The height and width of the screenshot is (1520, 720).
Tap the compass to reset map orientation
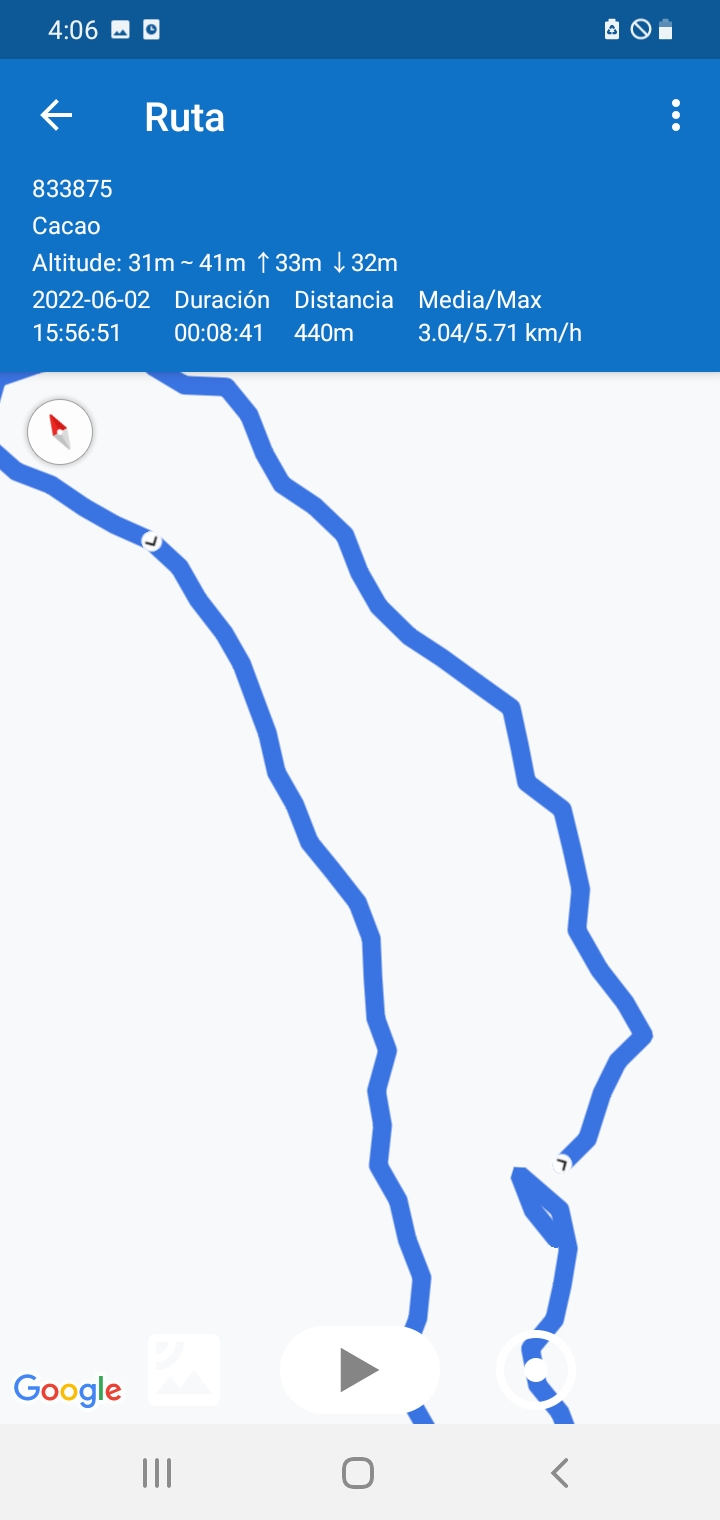[60, 433]
